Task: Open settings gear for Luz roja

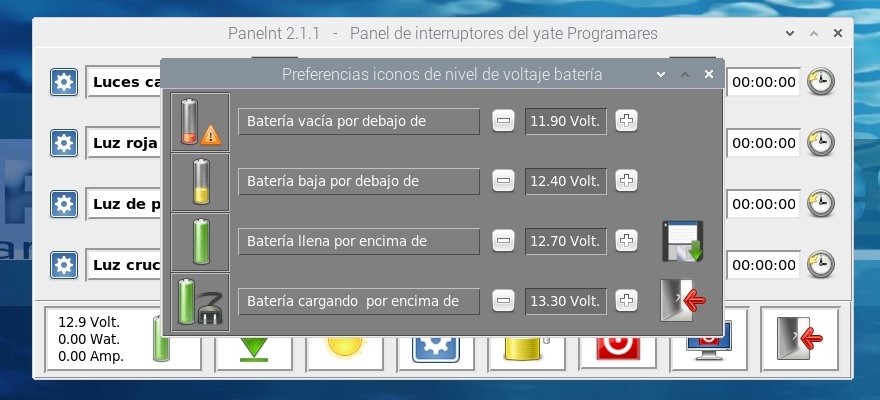Action: click(65, 143)
